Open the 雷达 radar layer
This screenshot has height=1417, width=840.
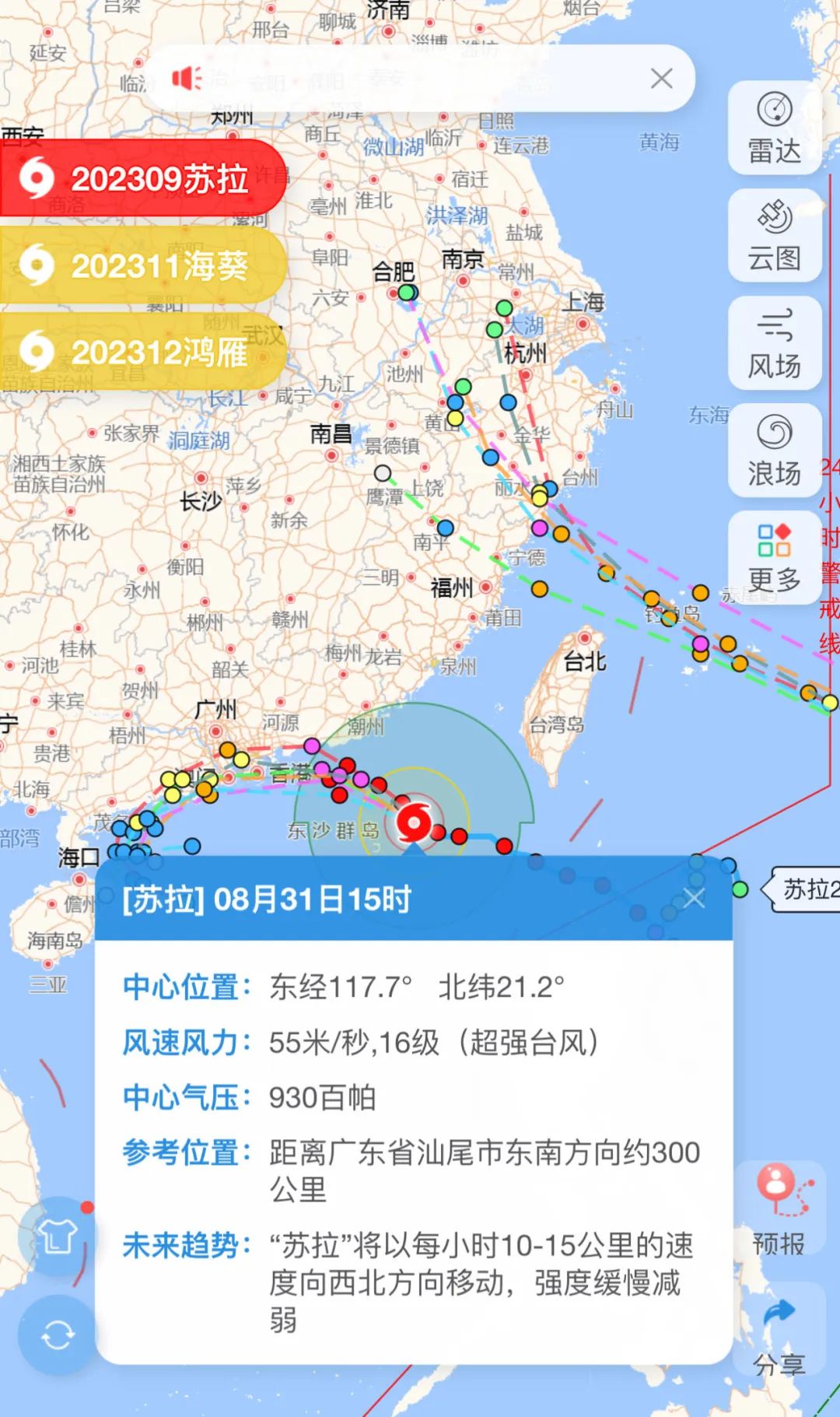coord(775,128)
